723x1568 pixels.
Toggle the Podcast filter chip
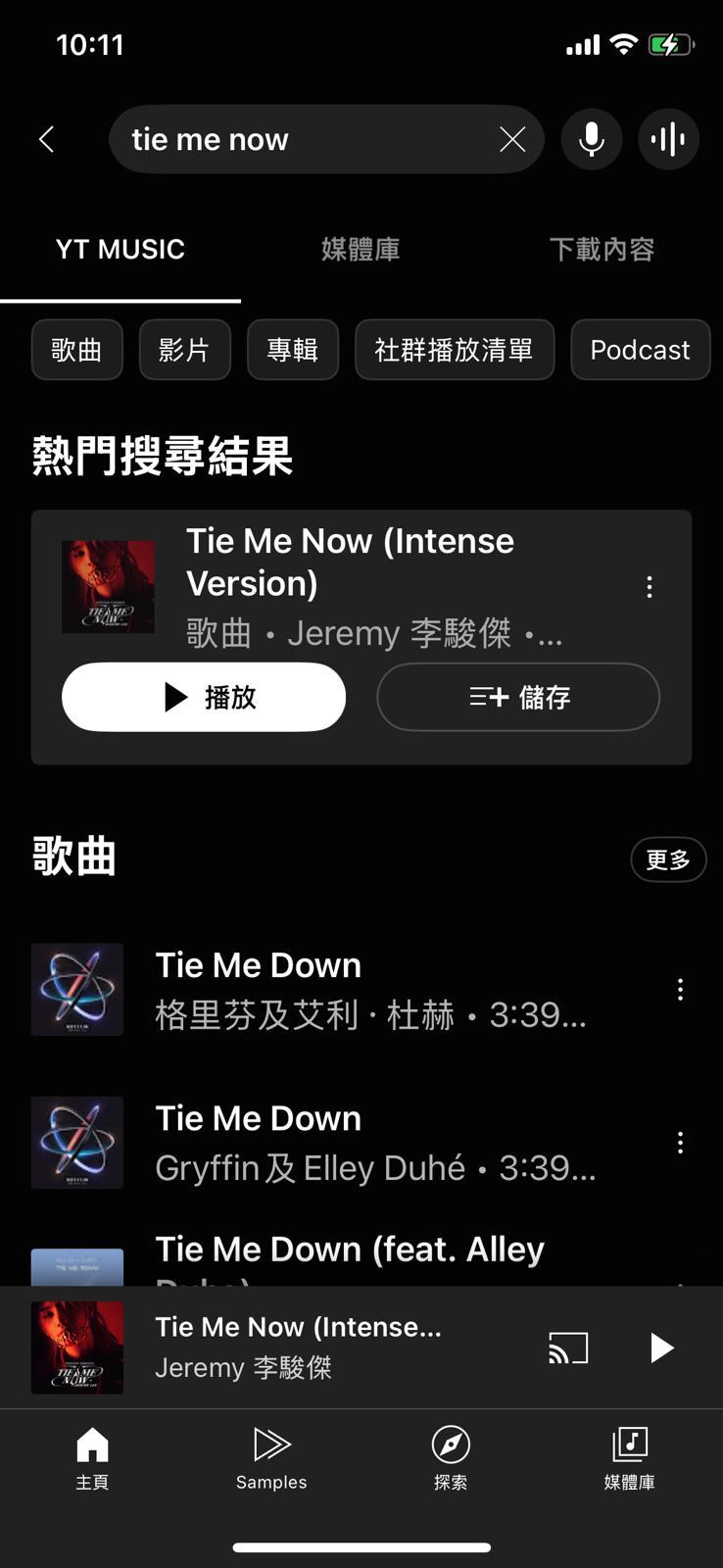(x=640, y=350)
